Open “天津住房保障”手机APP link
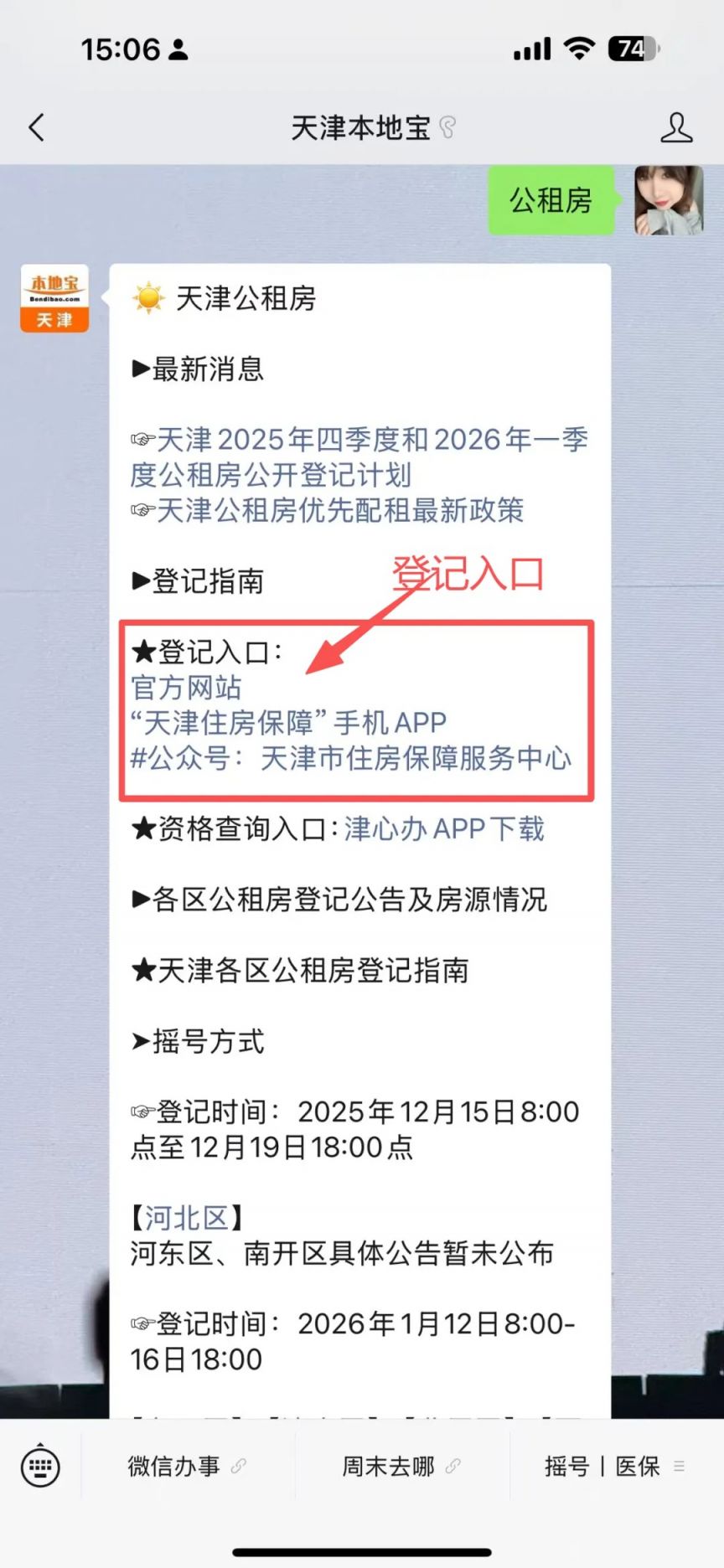This screenshot has height=1568, width=724. point(289,723)
